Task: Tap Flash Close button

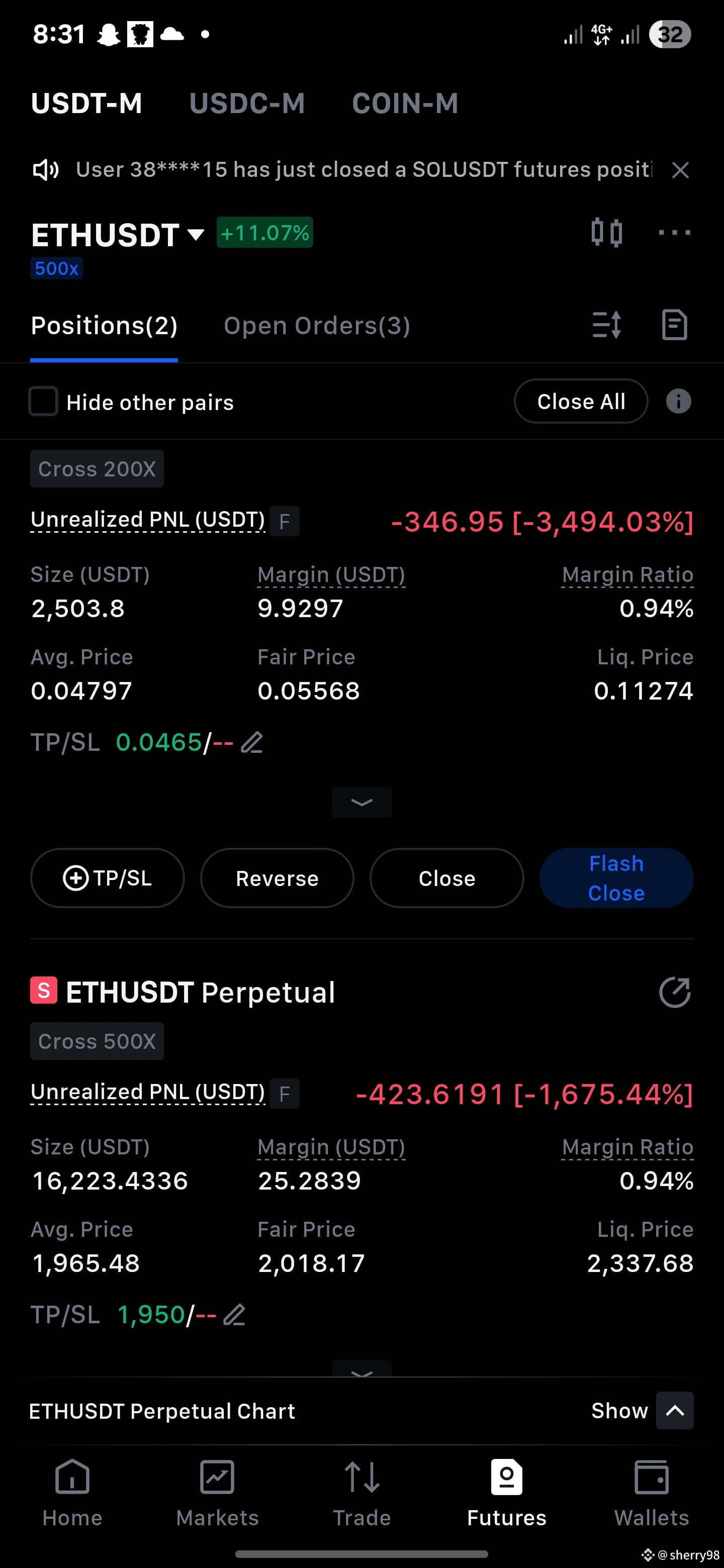Action: (x=616, y=878)
